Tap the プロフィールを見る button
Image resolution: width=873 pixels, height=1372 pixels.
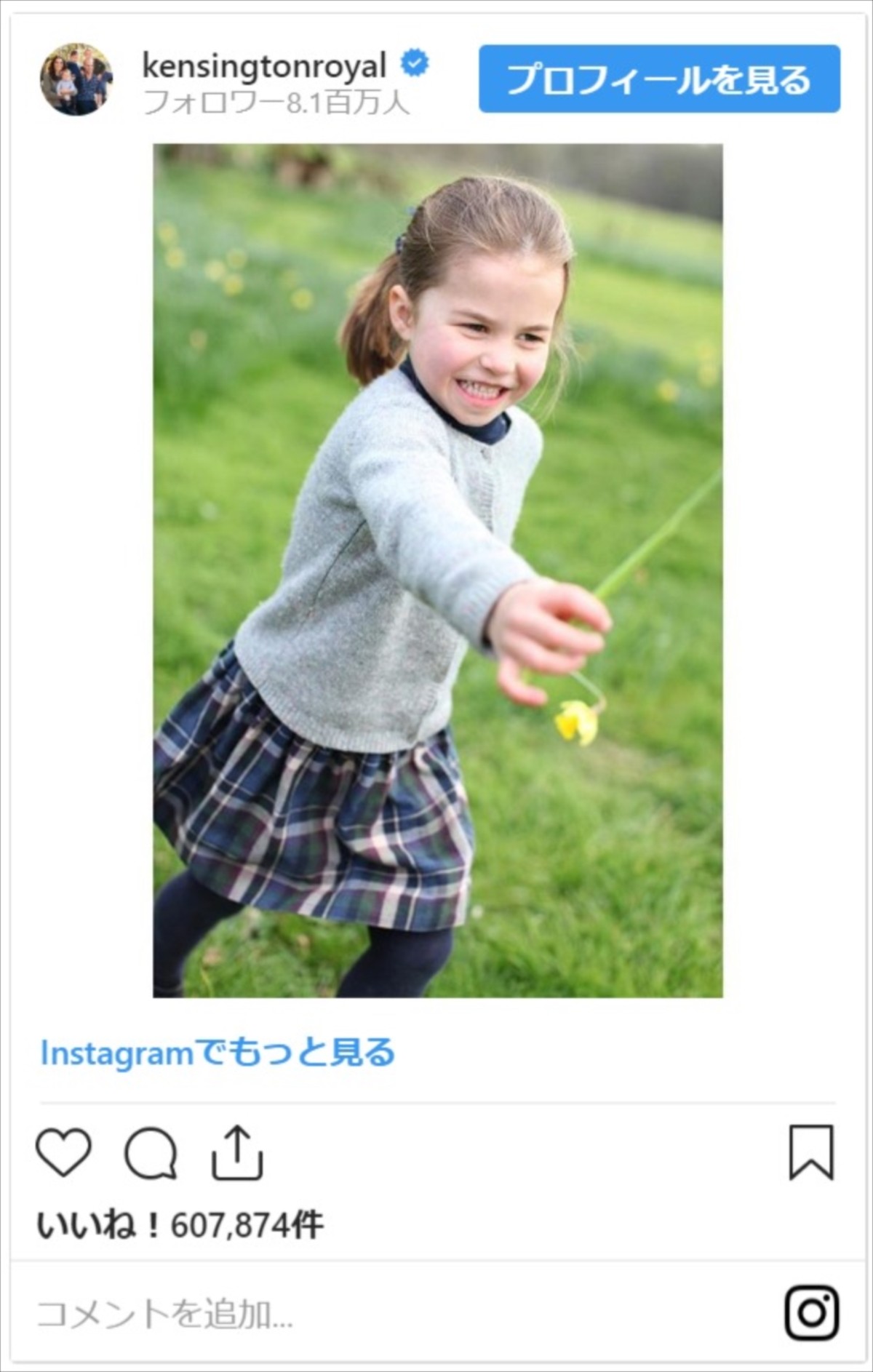(659, 79)
